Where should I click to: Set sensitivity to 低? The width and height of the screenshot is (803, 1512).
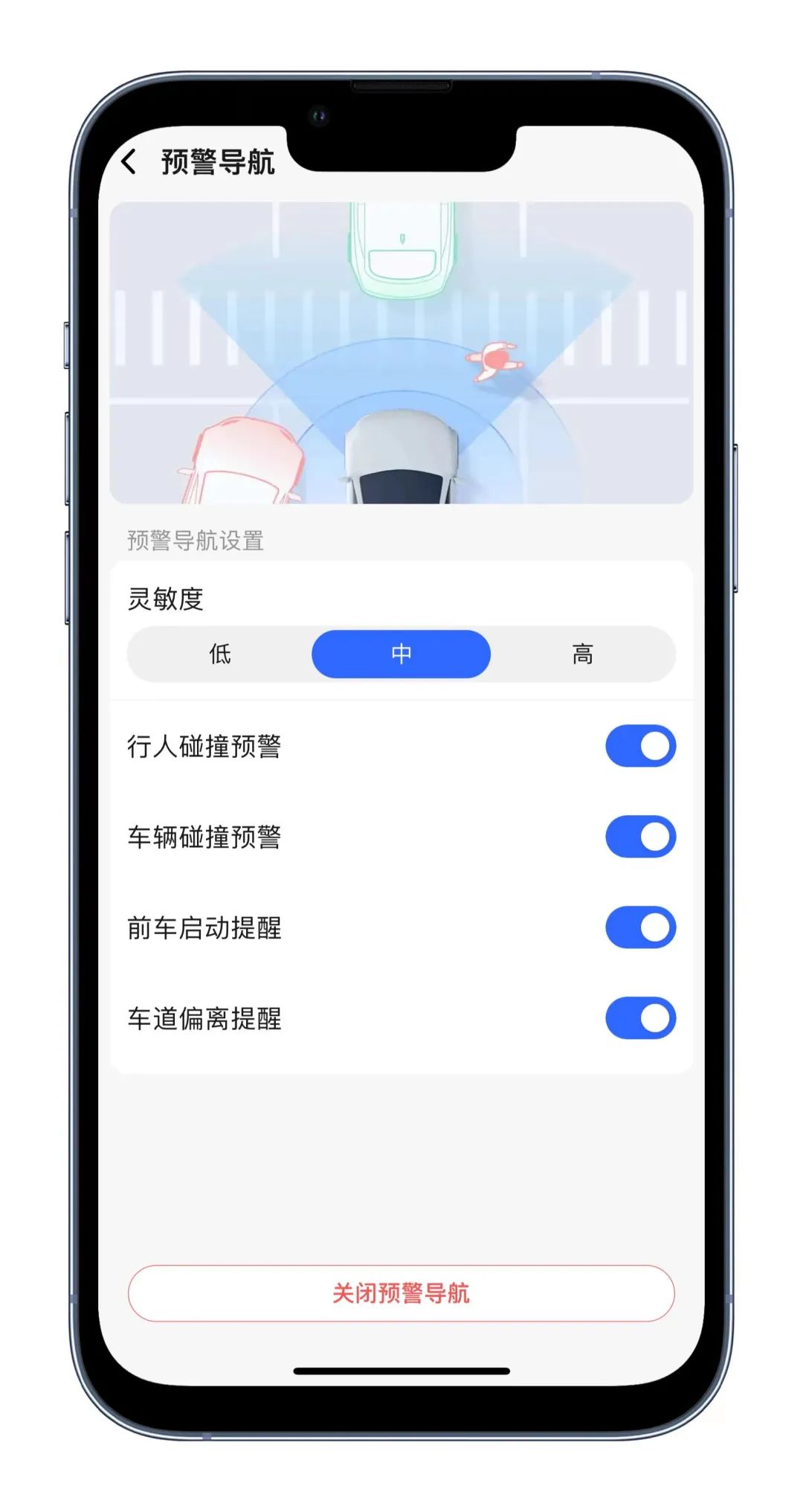[220, 654]
